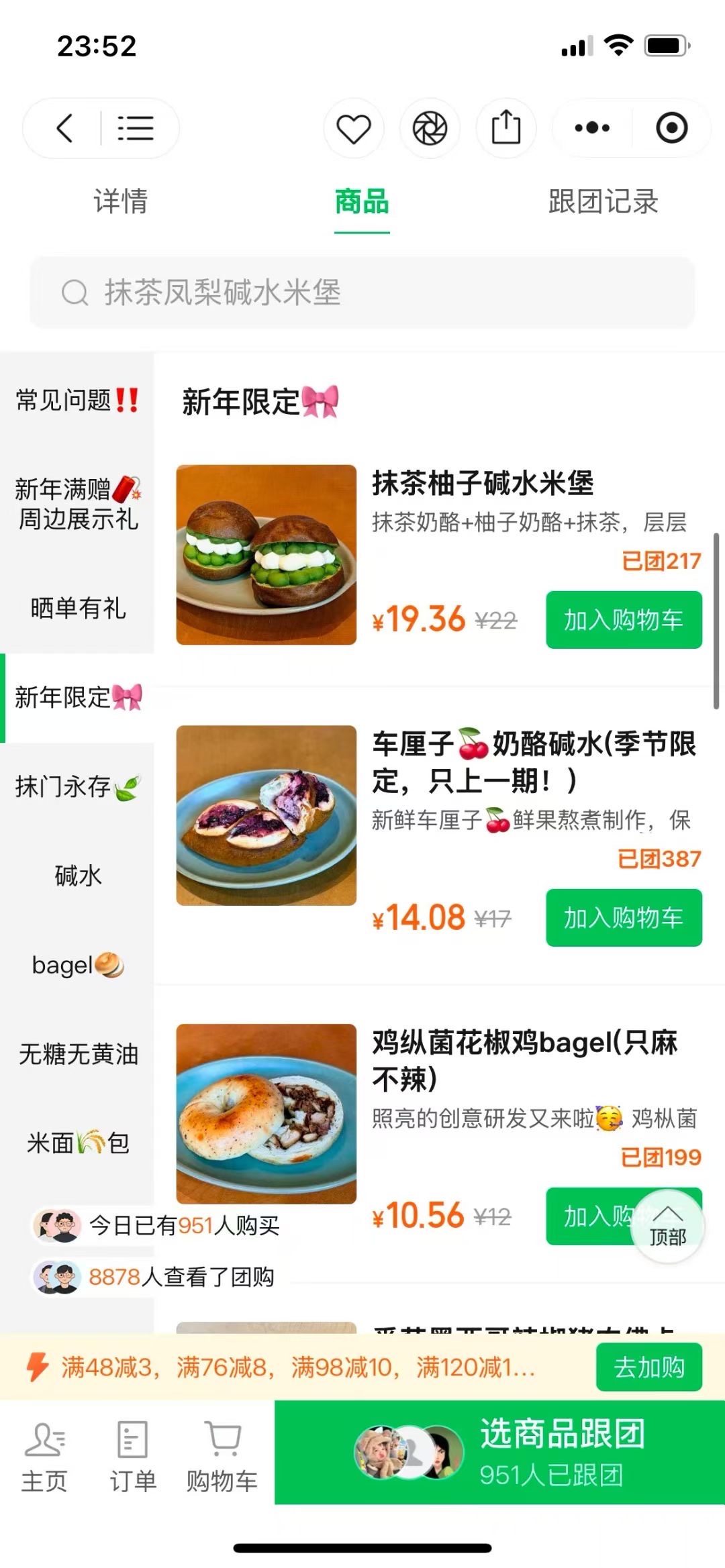Open the 鸡纵菌花椒鸡bagel product photo
Image resolution: width=725 pixels, height=1568 pixels.
tap(266, 1114)
